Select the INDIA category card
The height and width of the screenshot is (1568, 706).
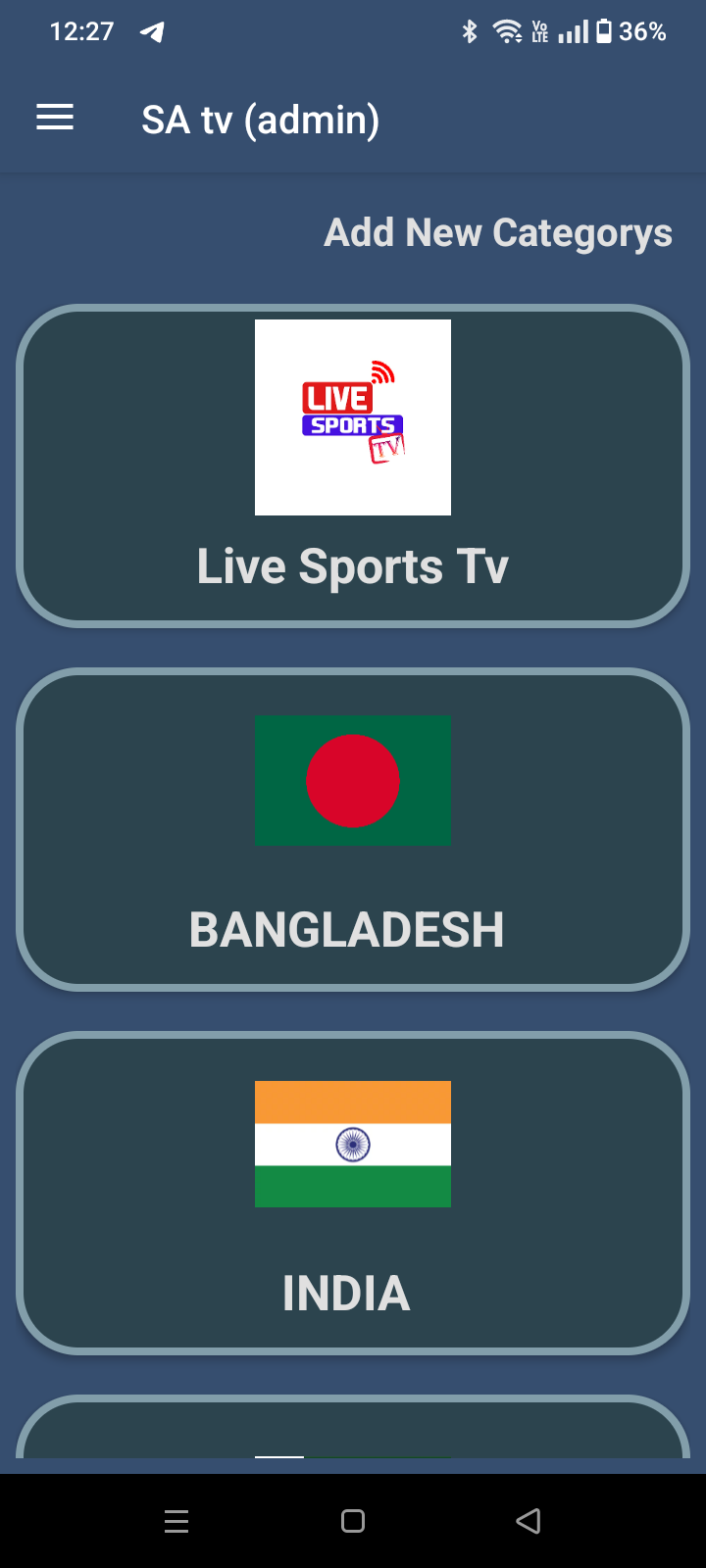click(353, 1193)
